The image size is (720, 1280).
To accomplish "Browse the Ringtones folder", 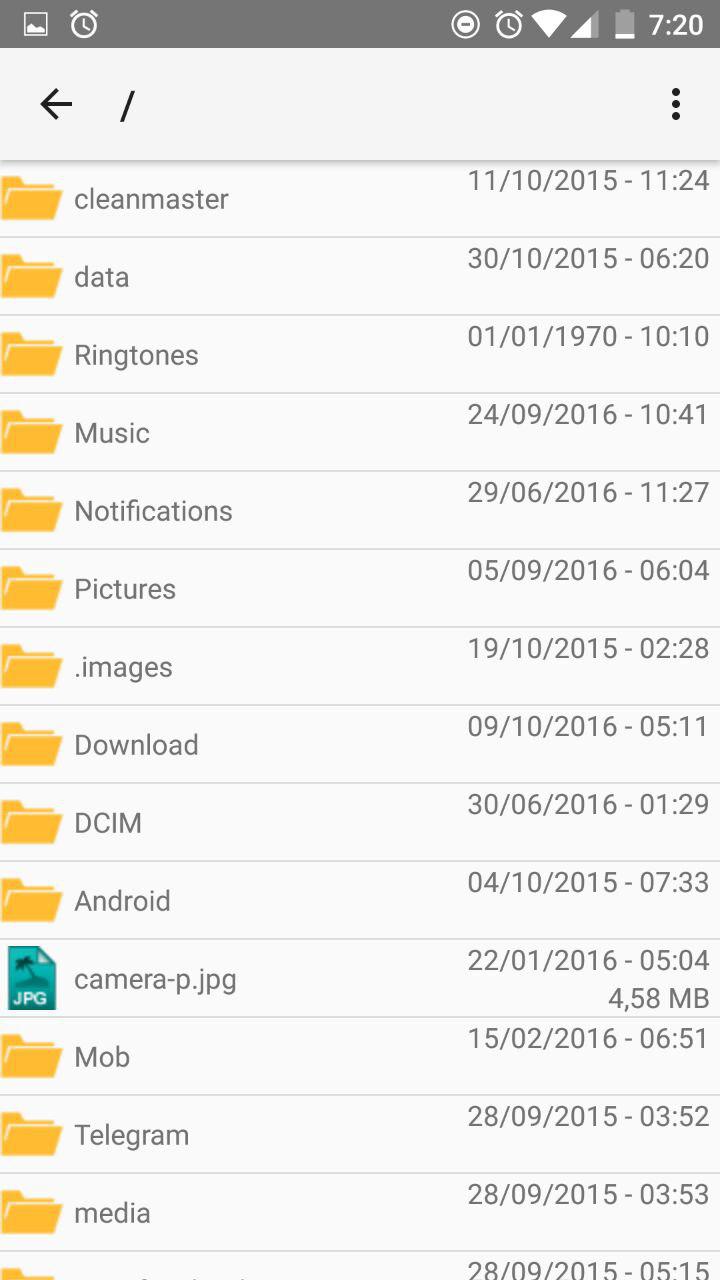I will (x=136, y=355).
